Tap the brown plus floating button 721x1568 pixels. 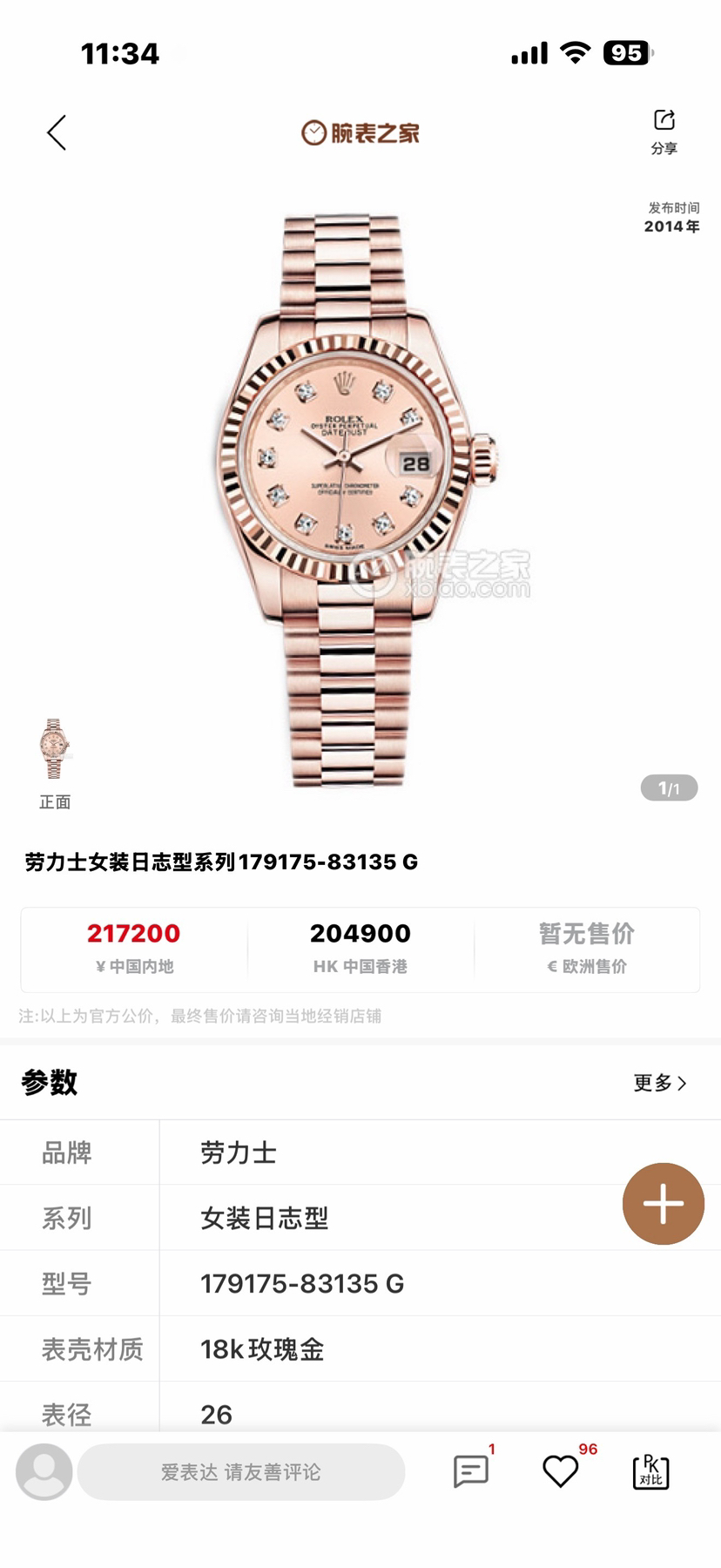[663, 1204]
